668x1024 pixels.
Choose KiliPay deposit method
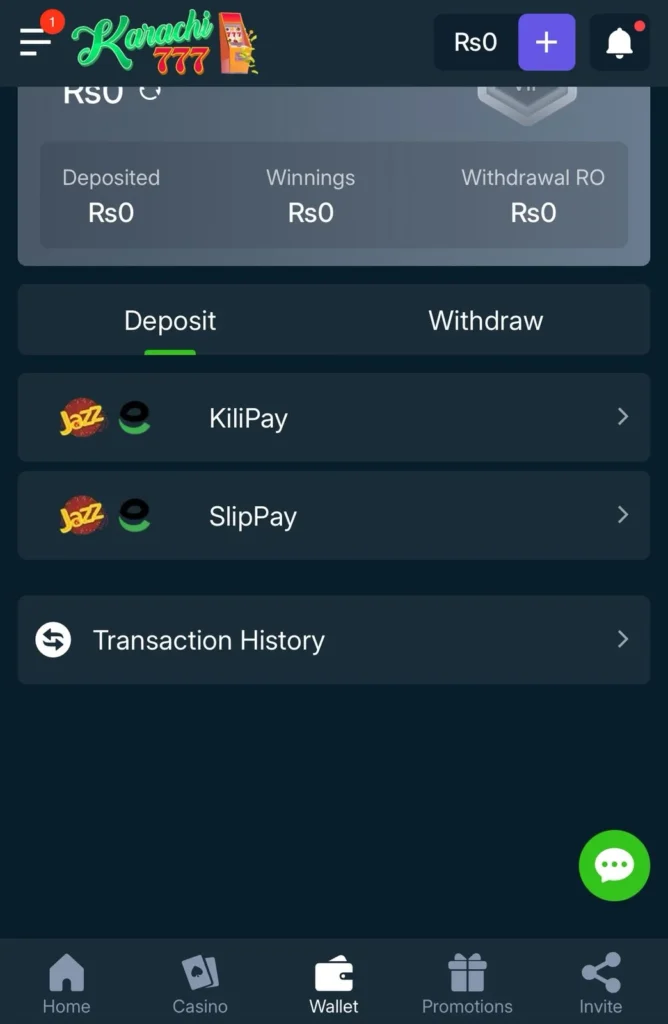click(x=334, y=417)
